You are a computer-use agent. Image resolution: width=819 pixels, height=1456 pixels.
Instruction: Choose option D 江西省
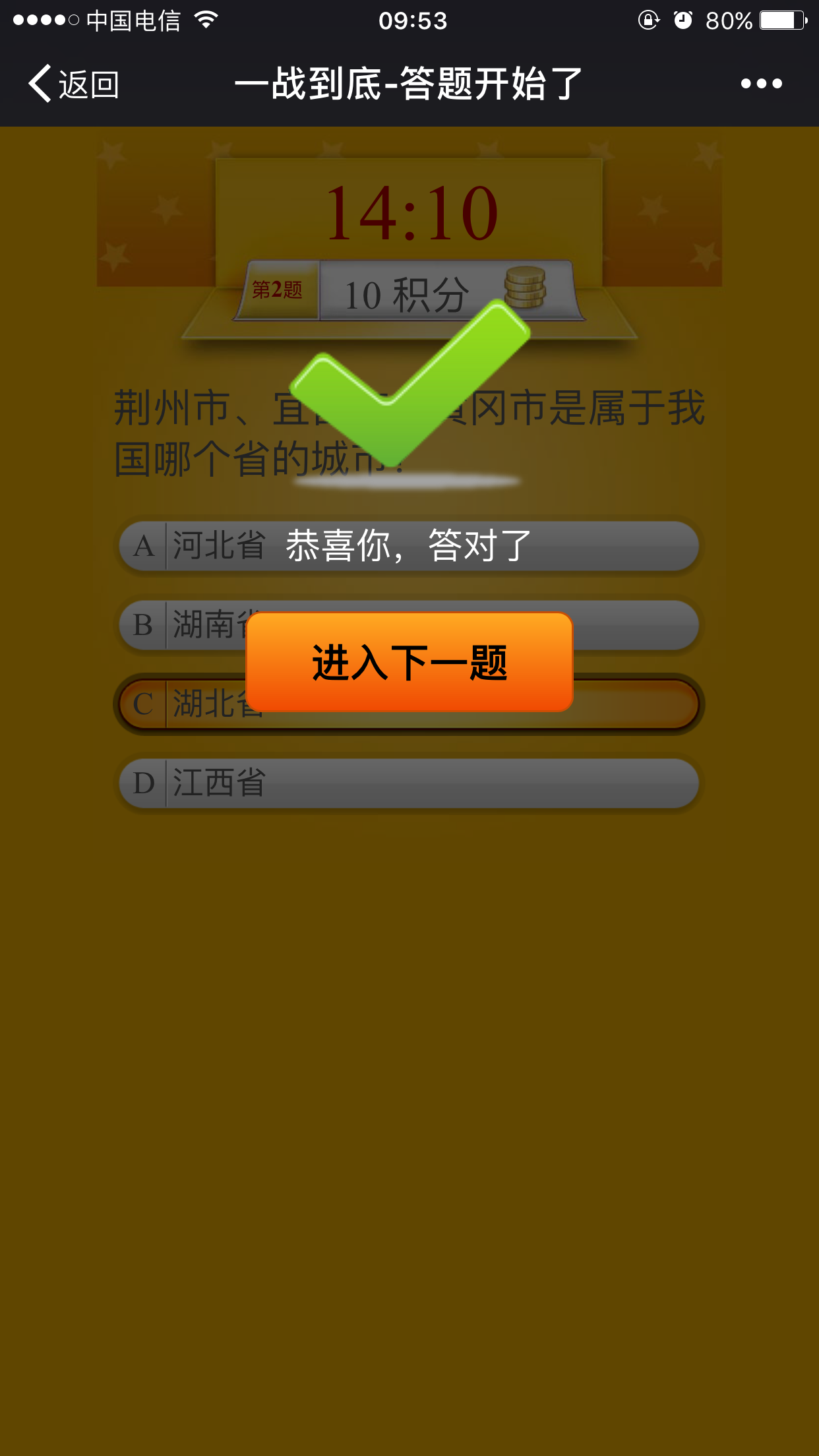pyautogui.click(x=408, y=783)
